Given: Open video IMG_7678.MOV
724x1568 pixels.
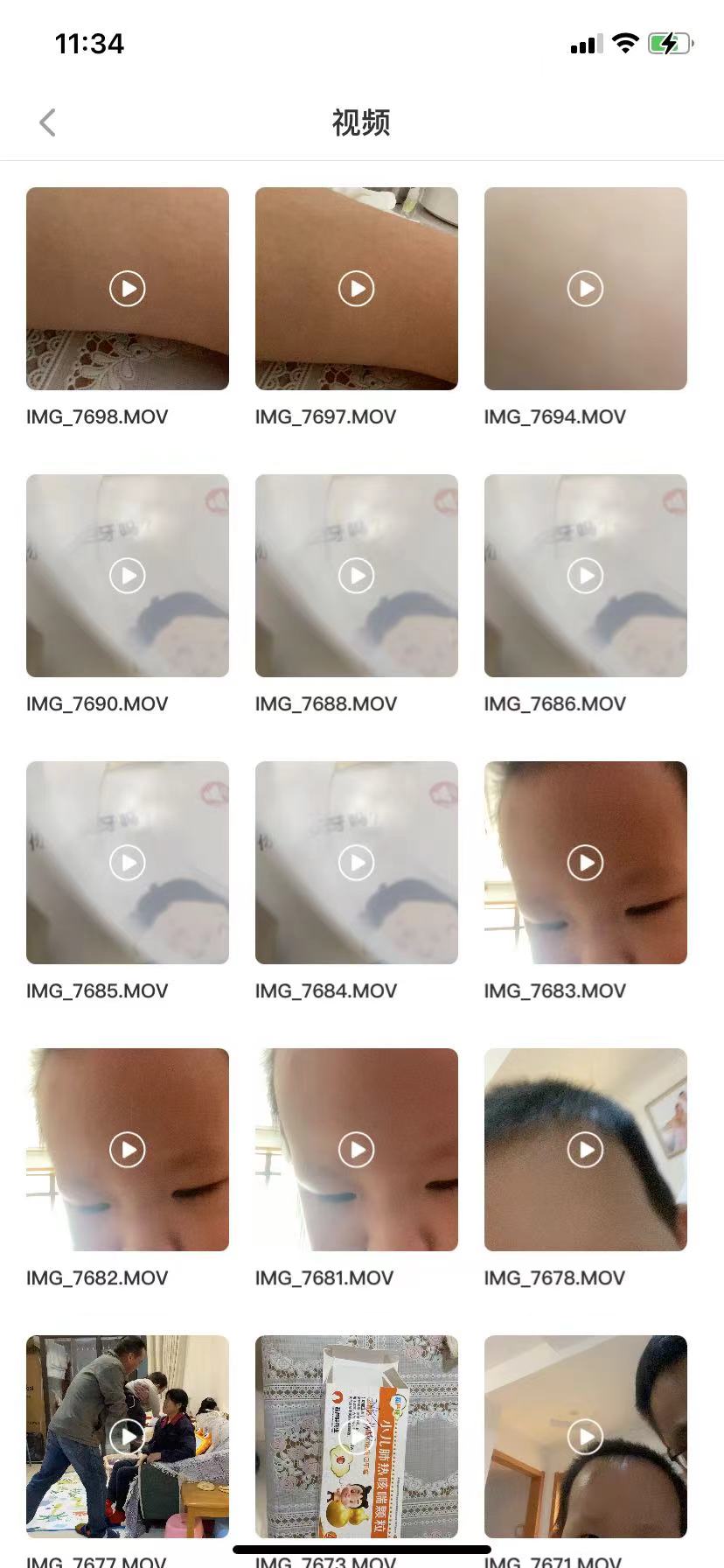Looking at the screenshot, I should tap(586, 1150).
